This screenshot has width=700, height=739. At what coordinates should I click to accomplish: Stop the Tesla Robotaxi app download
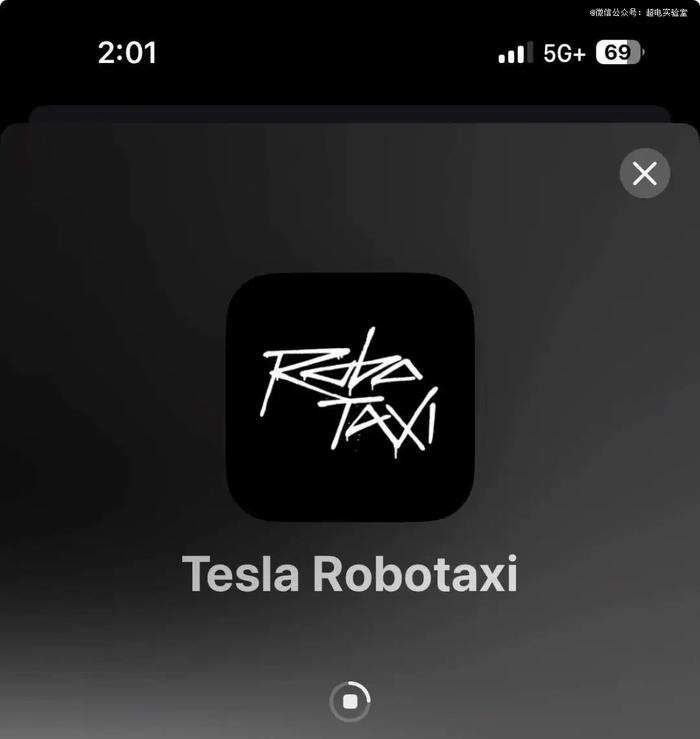click(350, 702)
